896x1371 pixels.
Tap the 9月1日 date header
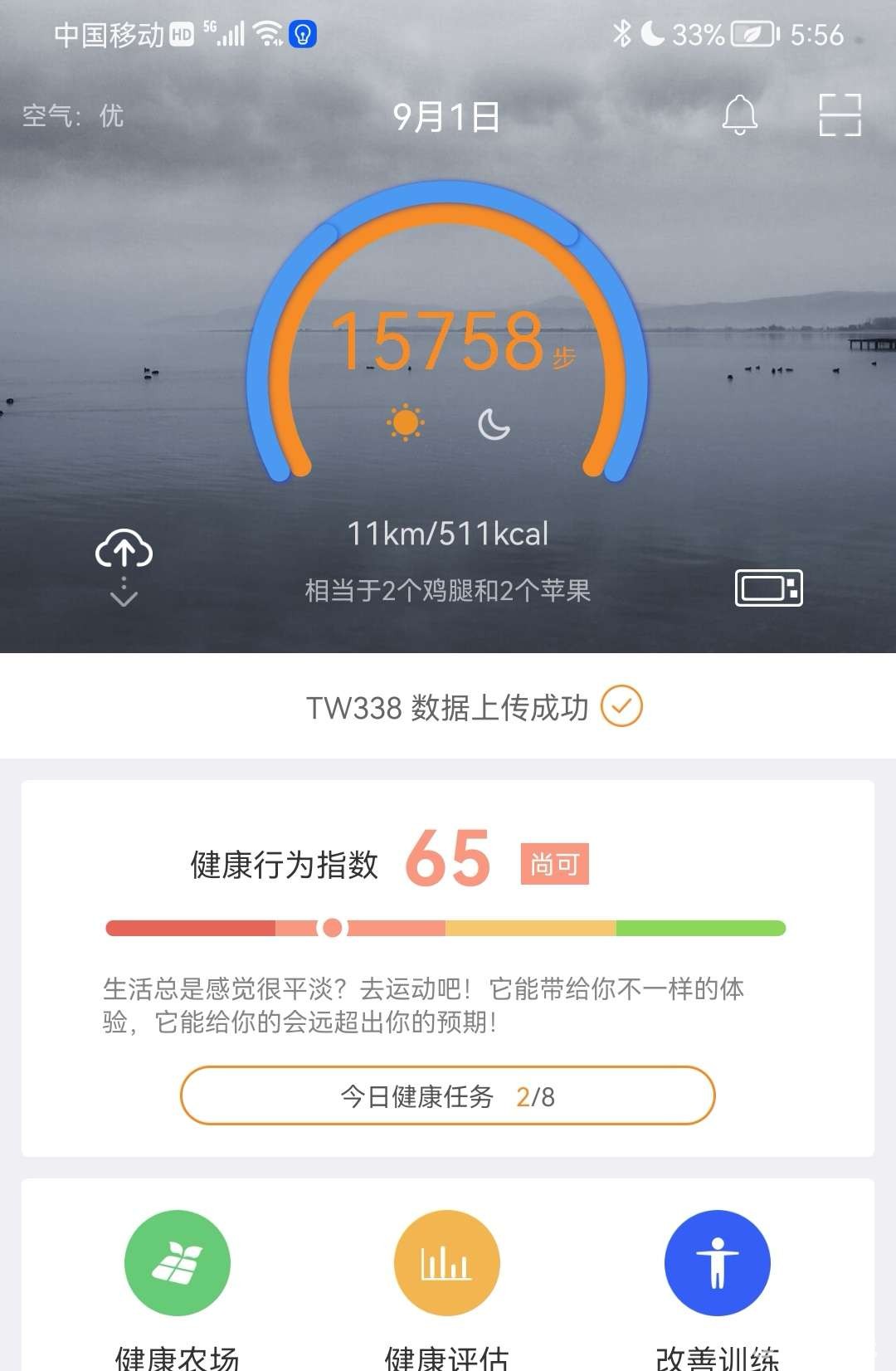pos(446,117)
